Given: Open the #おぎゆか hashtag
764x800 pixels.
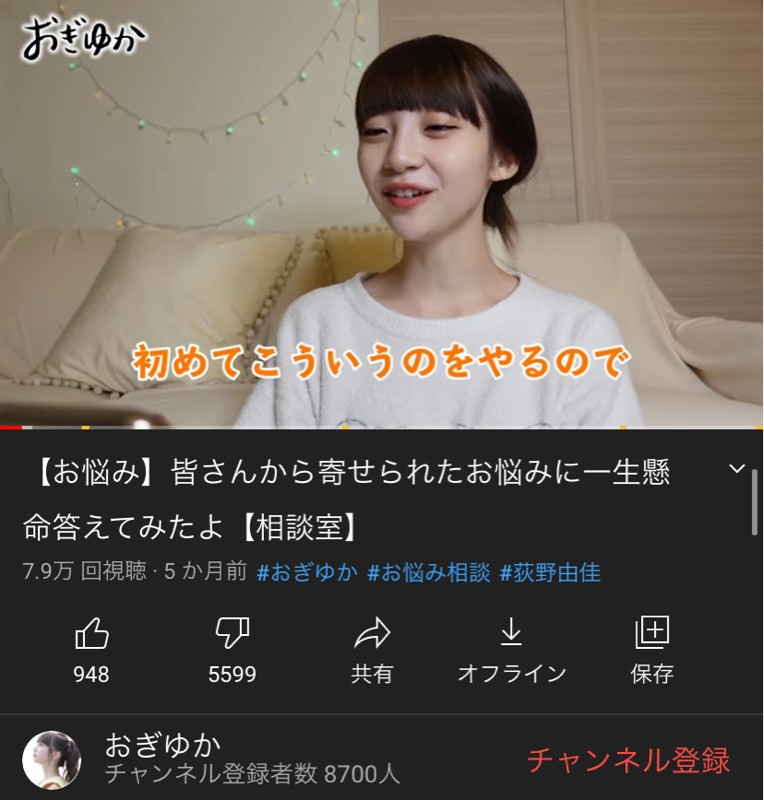Looking at the screenshot, I should point(307,573).
